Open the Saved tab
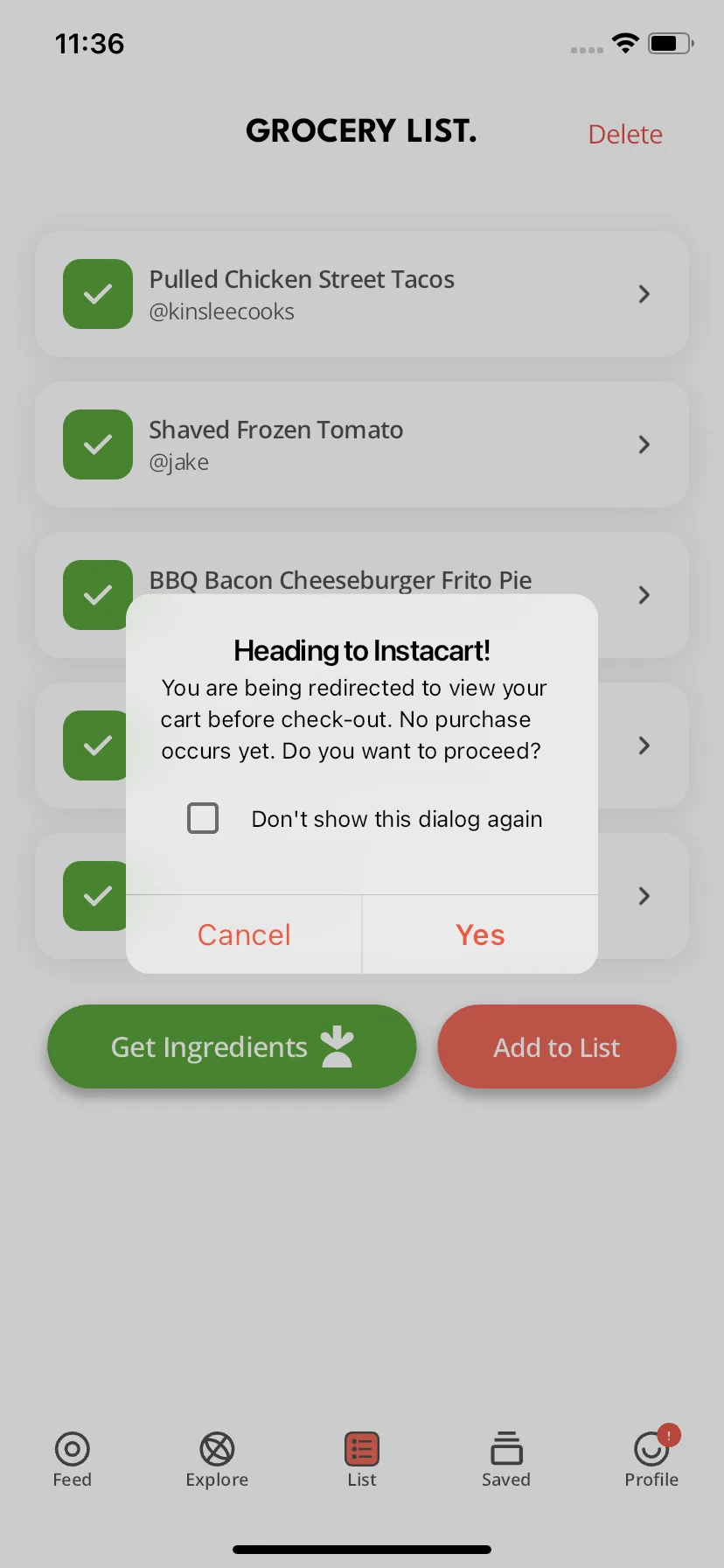The width and height of the screenshot is (724, 1568). [x=506, y=1459]
